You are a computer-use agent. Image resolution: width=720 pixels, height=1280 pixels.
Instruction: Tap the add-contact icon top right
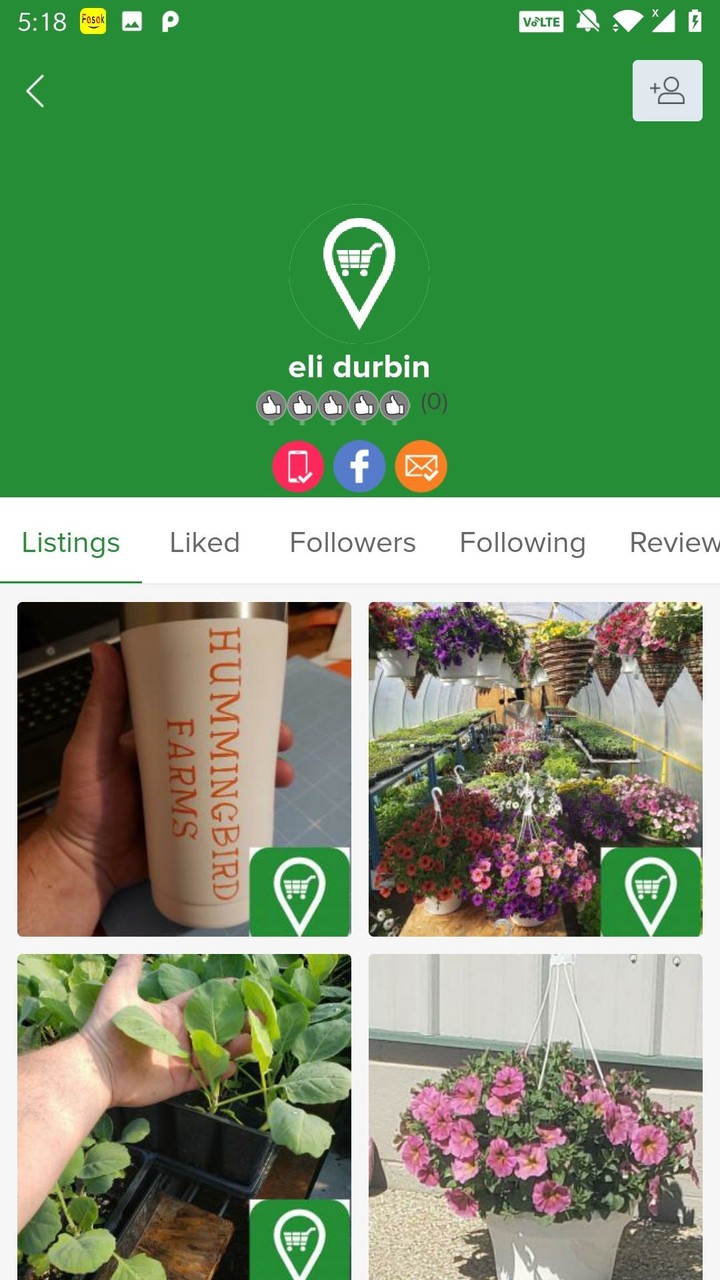(x=667, y=90)
